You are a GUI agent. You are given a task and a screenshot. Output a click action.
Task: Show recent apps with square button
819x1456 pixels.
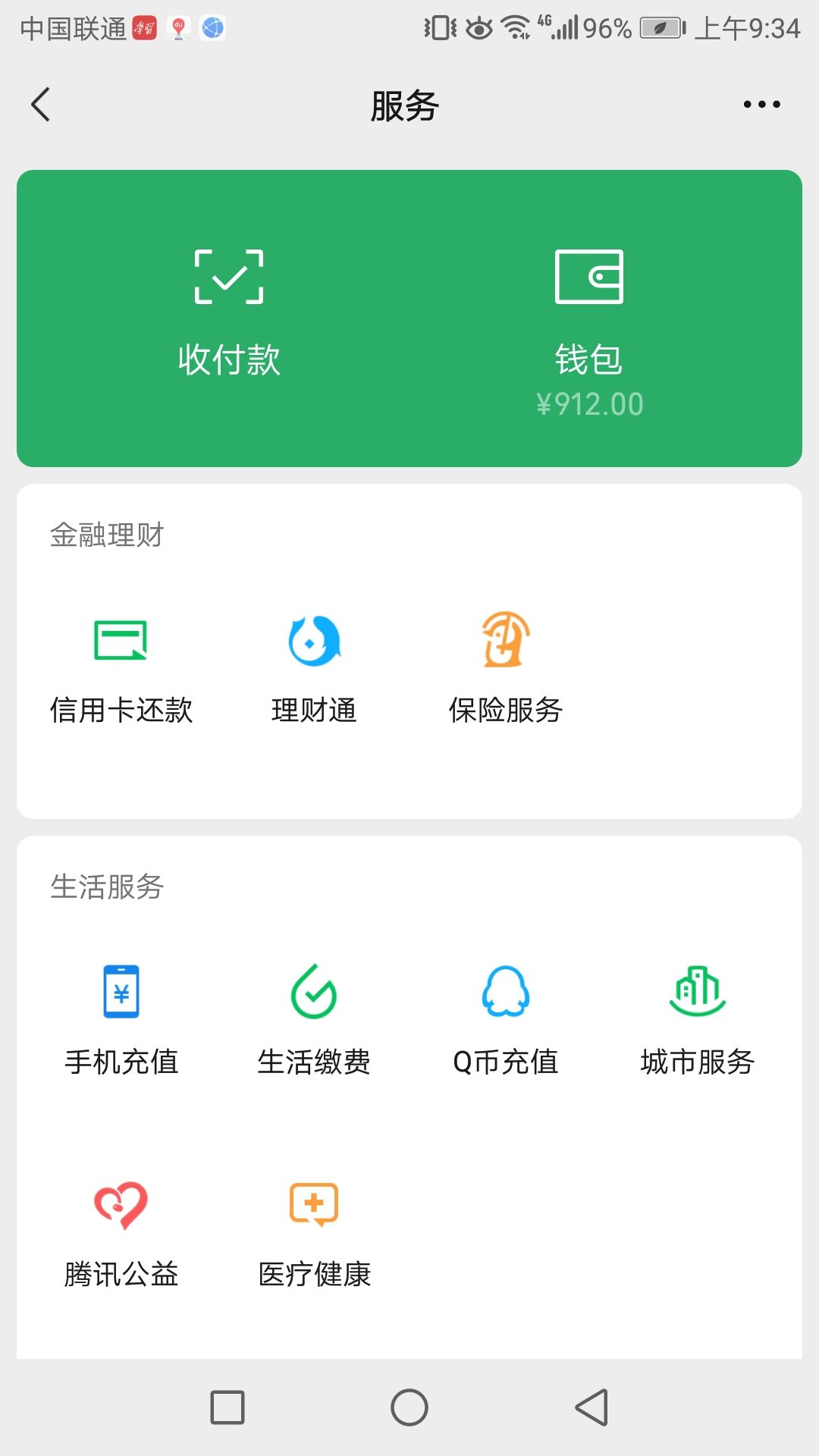[x=227, y=1407]
